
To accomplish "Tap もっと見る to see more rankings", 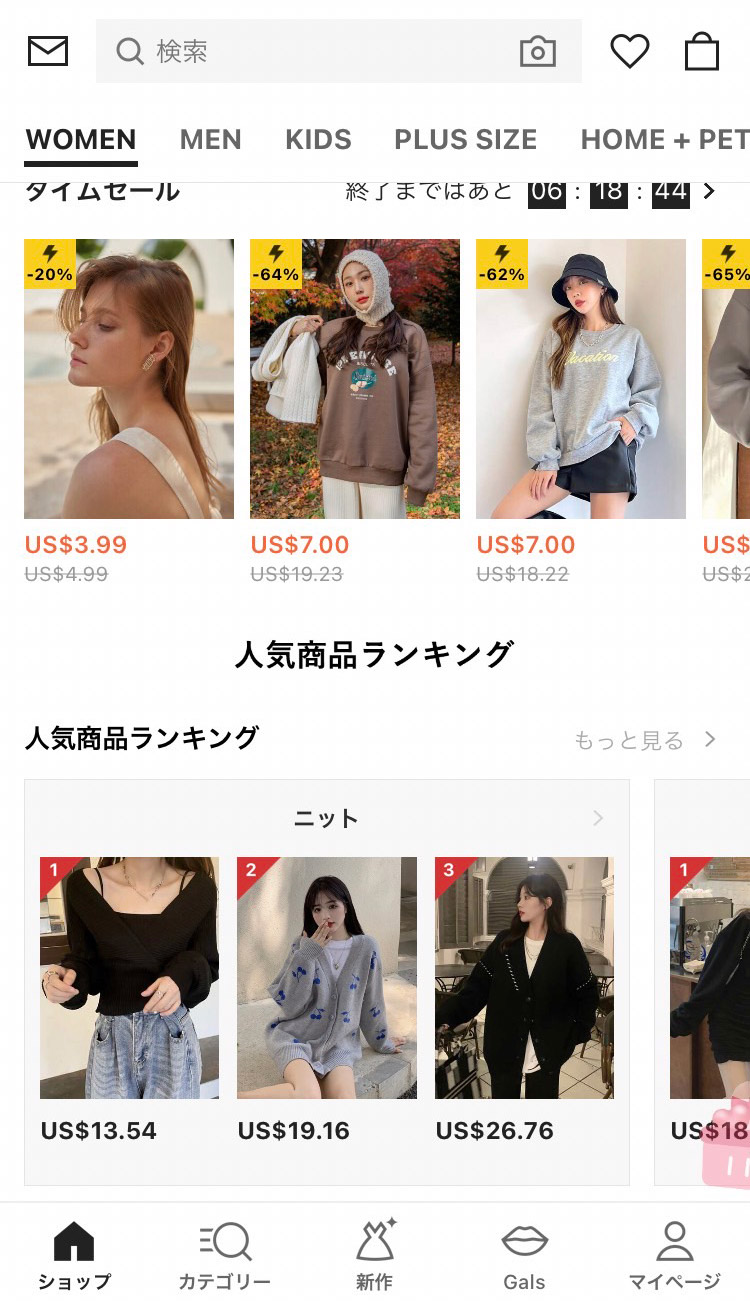I will point(645,740).
